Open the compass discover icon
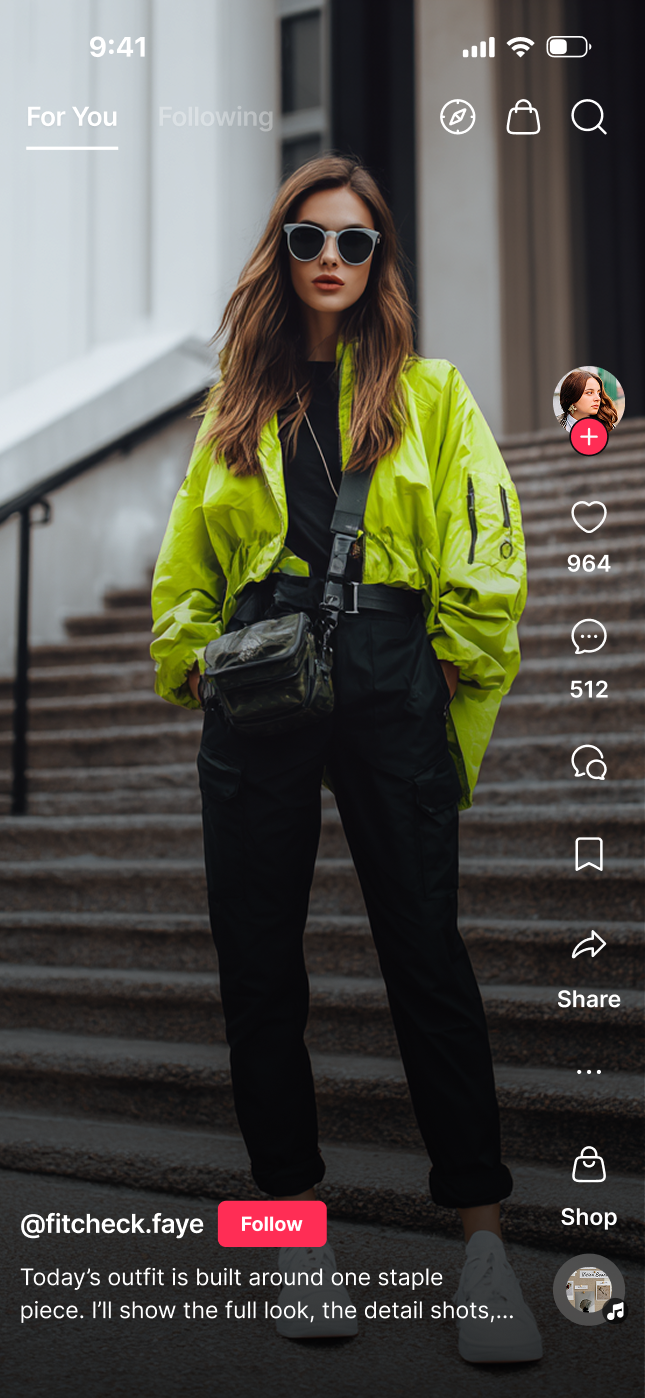Viewport: 645px width, 1398px height. (458, 118)
